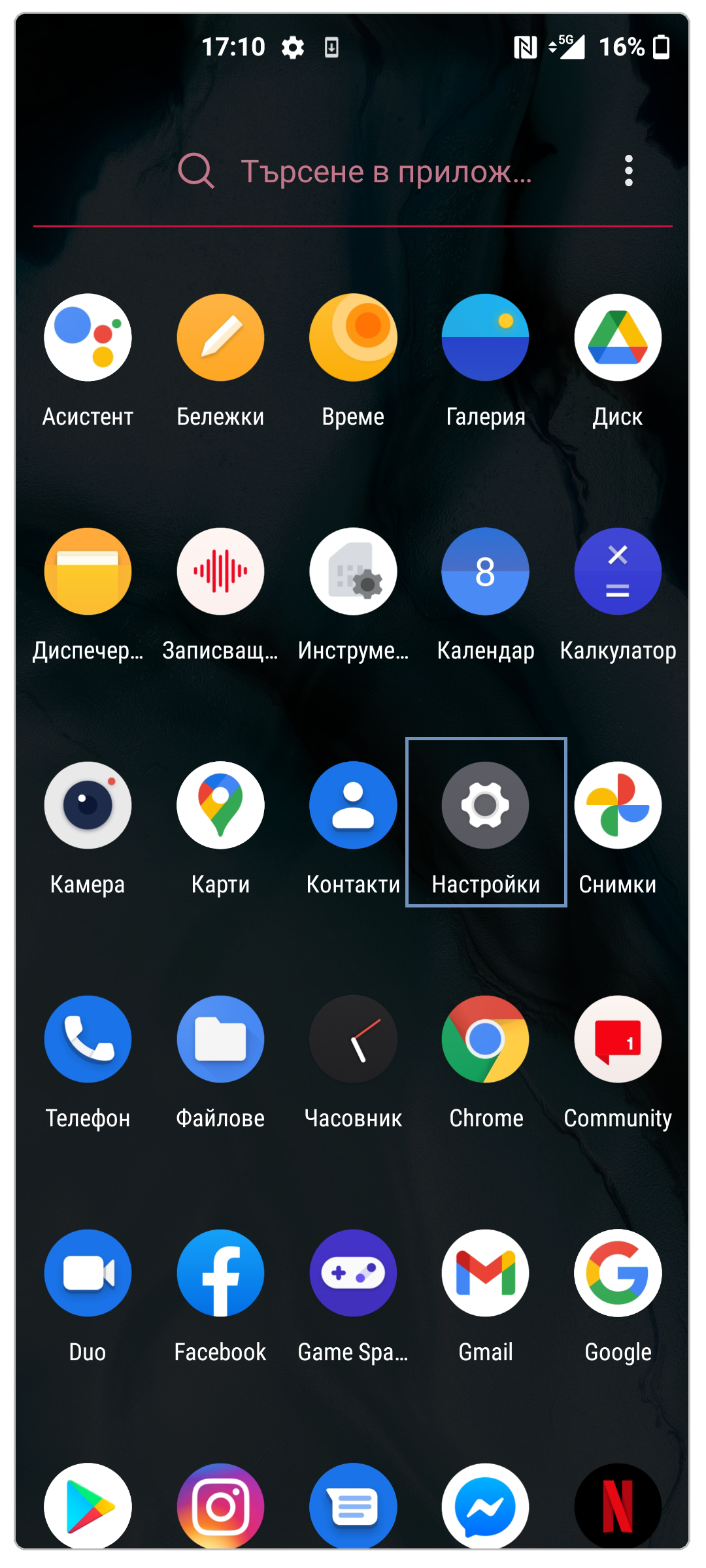Open the Gmail app
The height and width of the screenshot is (1568, 706).
coord(485,1273)
